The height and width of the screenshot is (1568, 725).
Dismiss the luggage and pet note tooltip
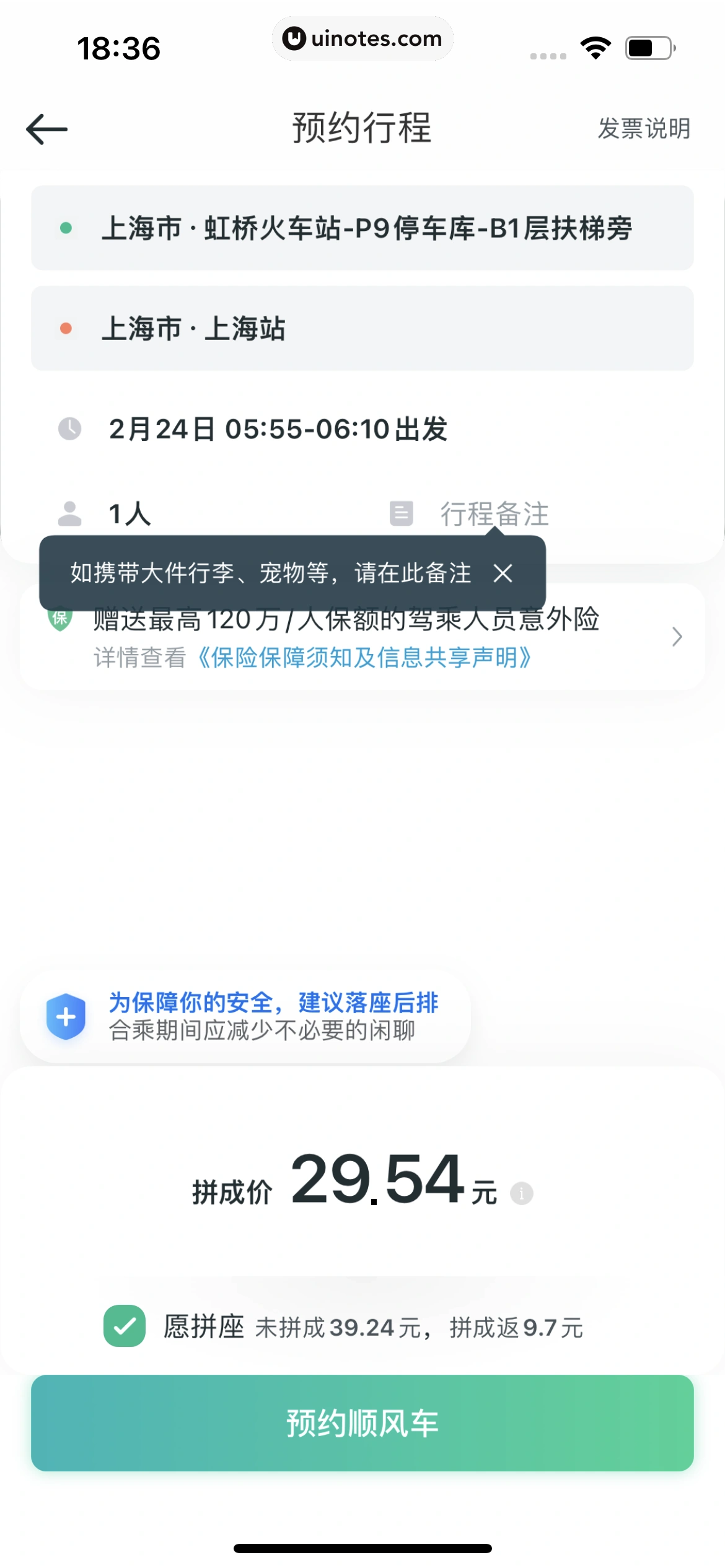pyautogui.click(x=503, y=573)
